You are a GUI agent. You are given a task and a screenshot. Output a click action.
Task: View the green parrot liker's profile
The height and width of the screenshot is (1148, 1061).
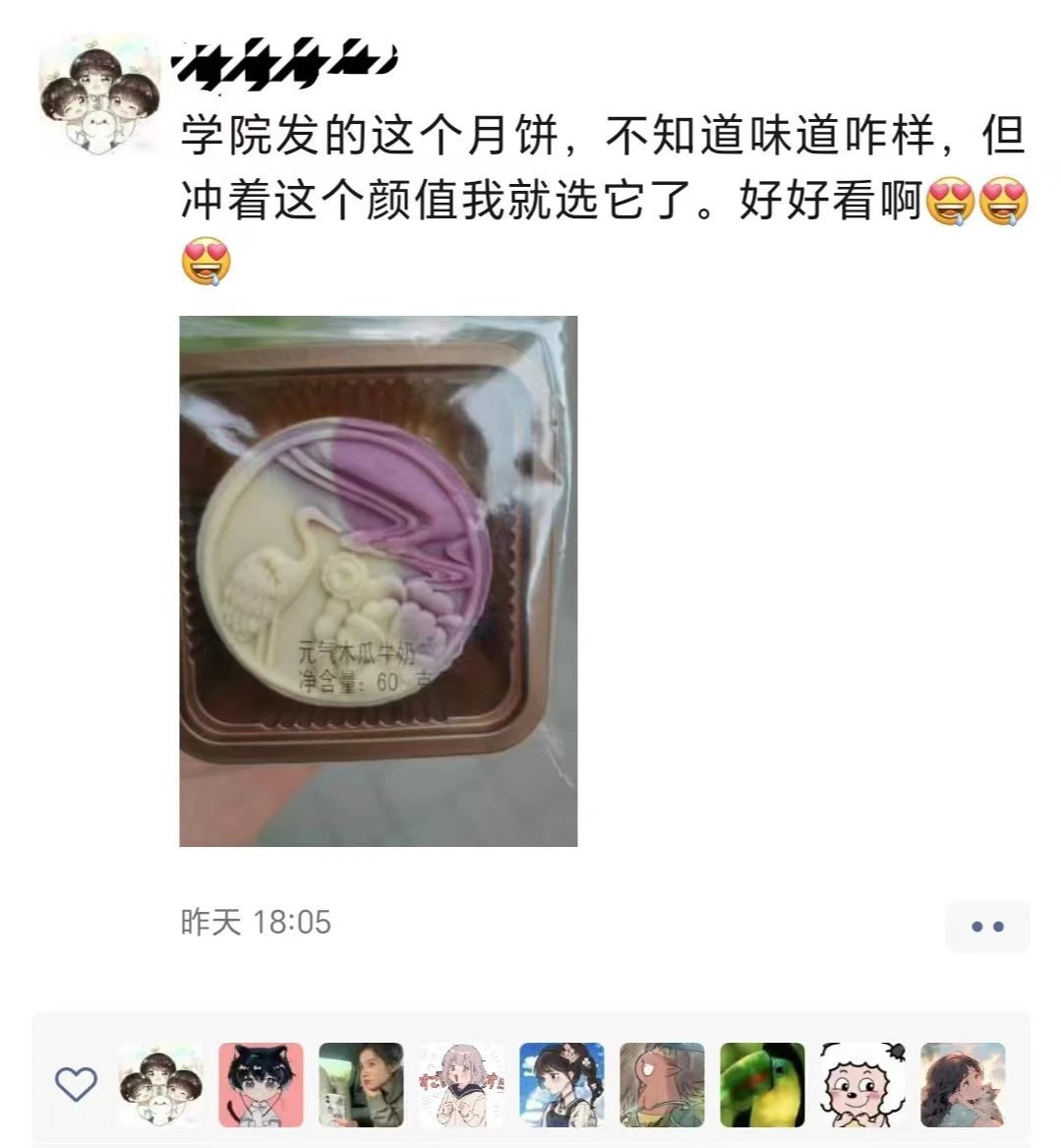coord(762,1085)
